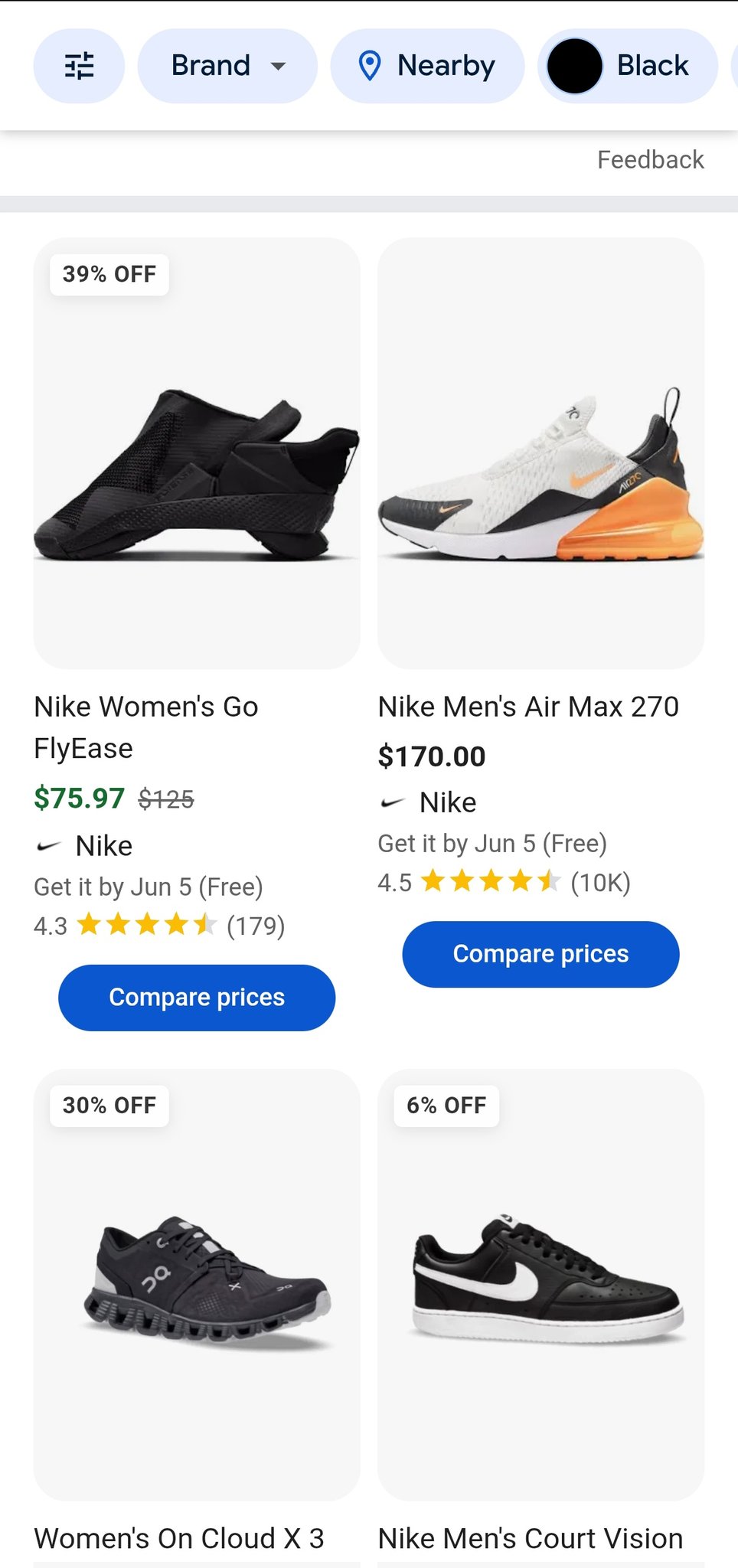Select the Black color filter
738x1568 pixels.
click(628, 66)
